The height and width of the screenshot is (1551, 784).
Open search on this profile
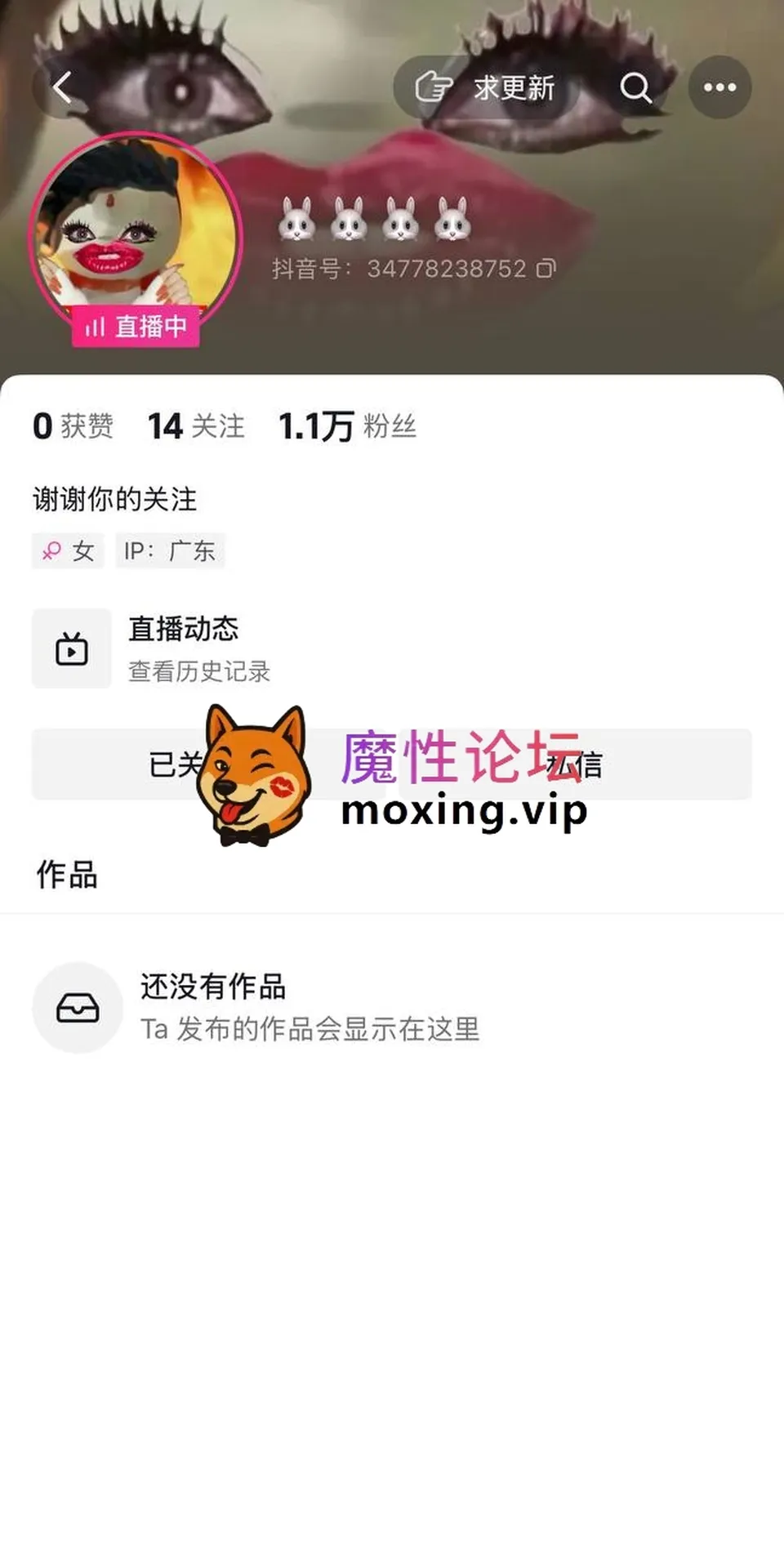[x=635, y=87]
